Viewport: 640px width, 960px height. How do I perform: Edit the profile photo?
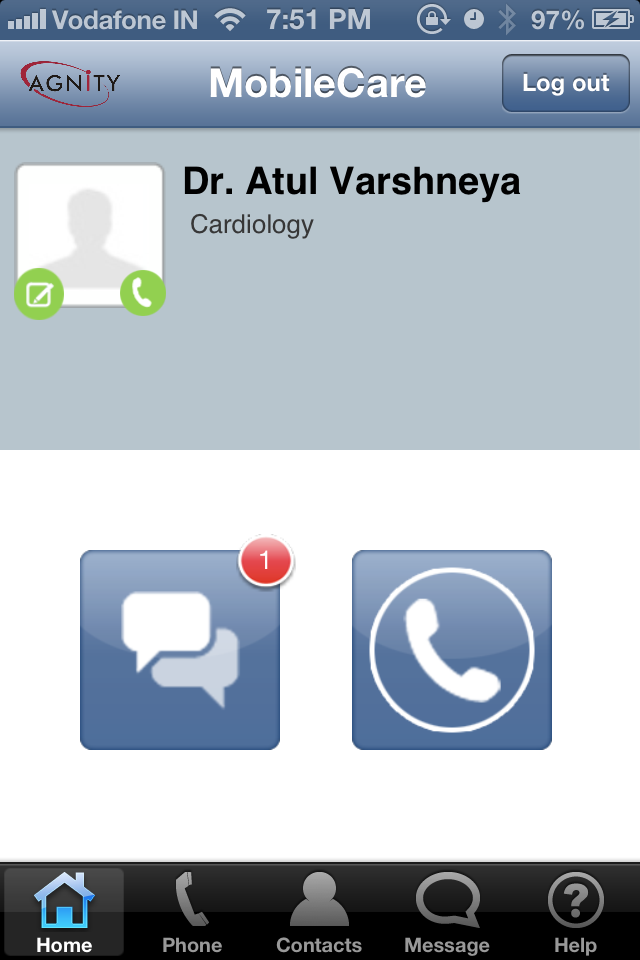pyautogui.click(x=39, y=294)
